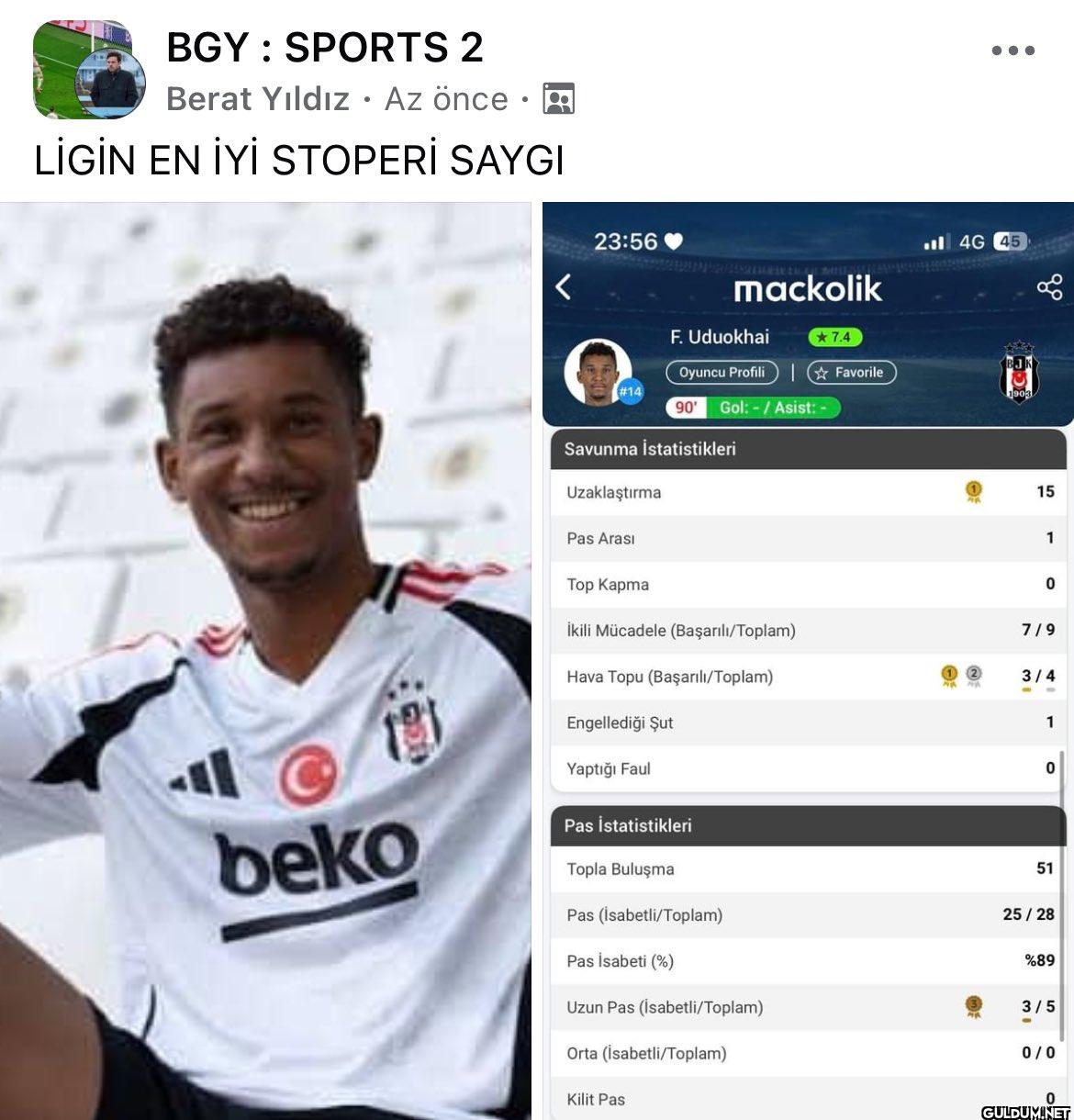Open the BGY : SPORTS 2 group link
Image resolution: width=1074 pixels, height=1120 pixels.
(x=323, y=49)
